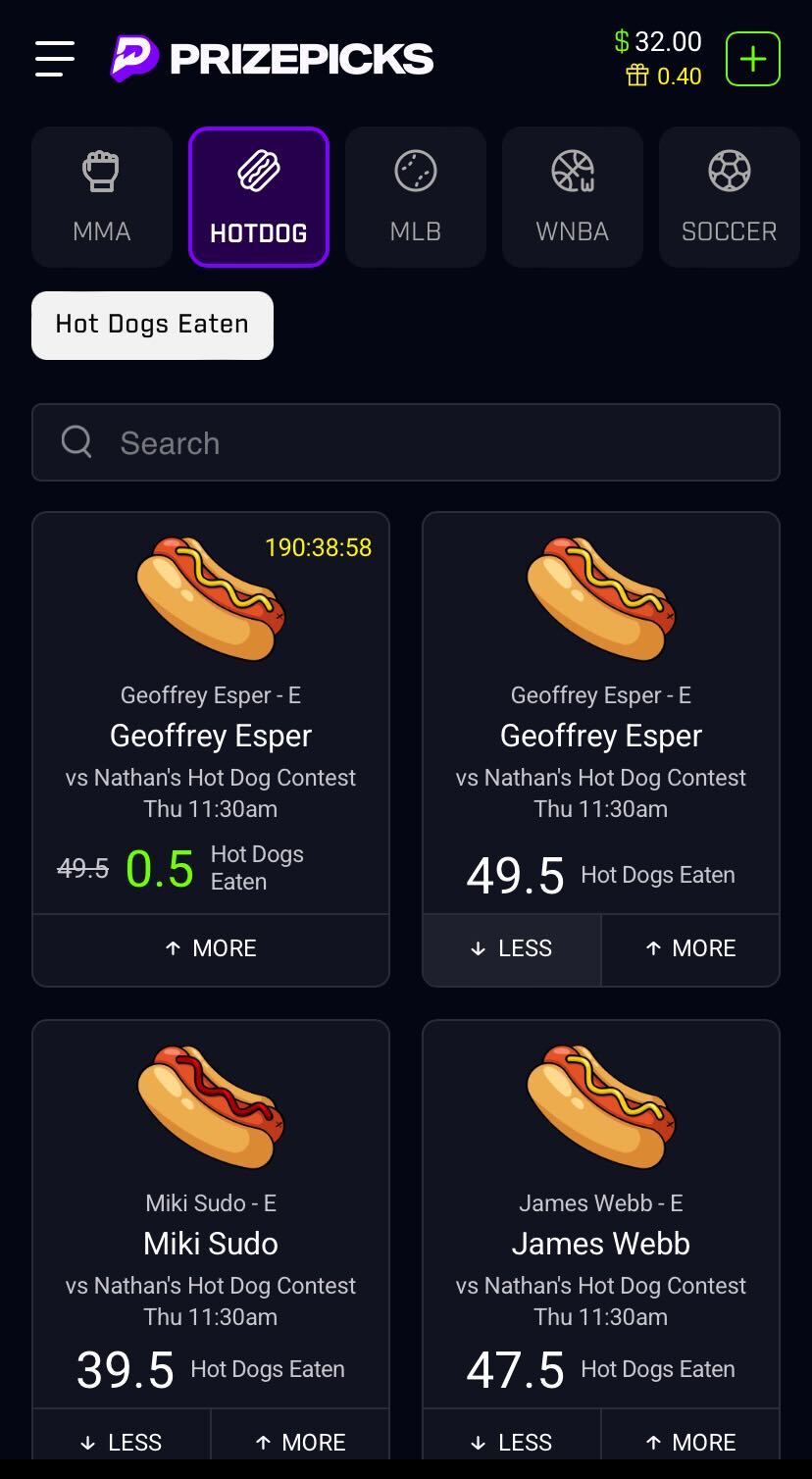Select the HOTDOG category

(259, 197)
